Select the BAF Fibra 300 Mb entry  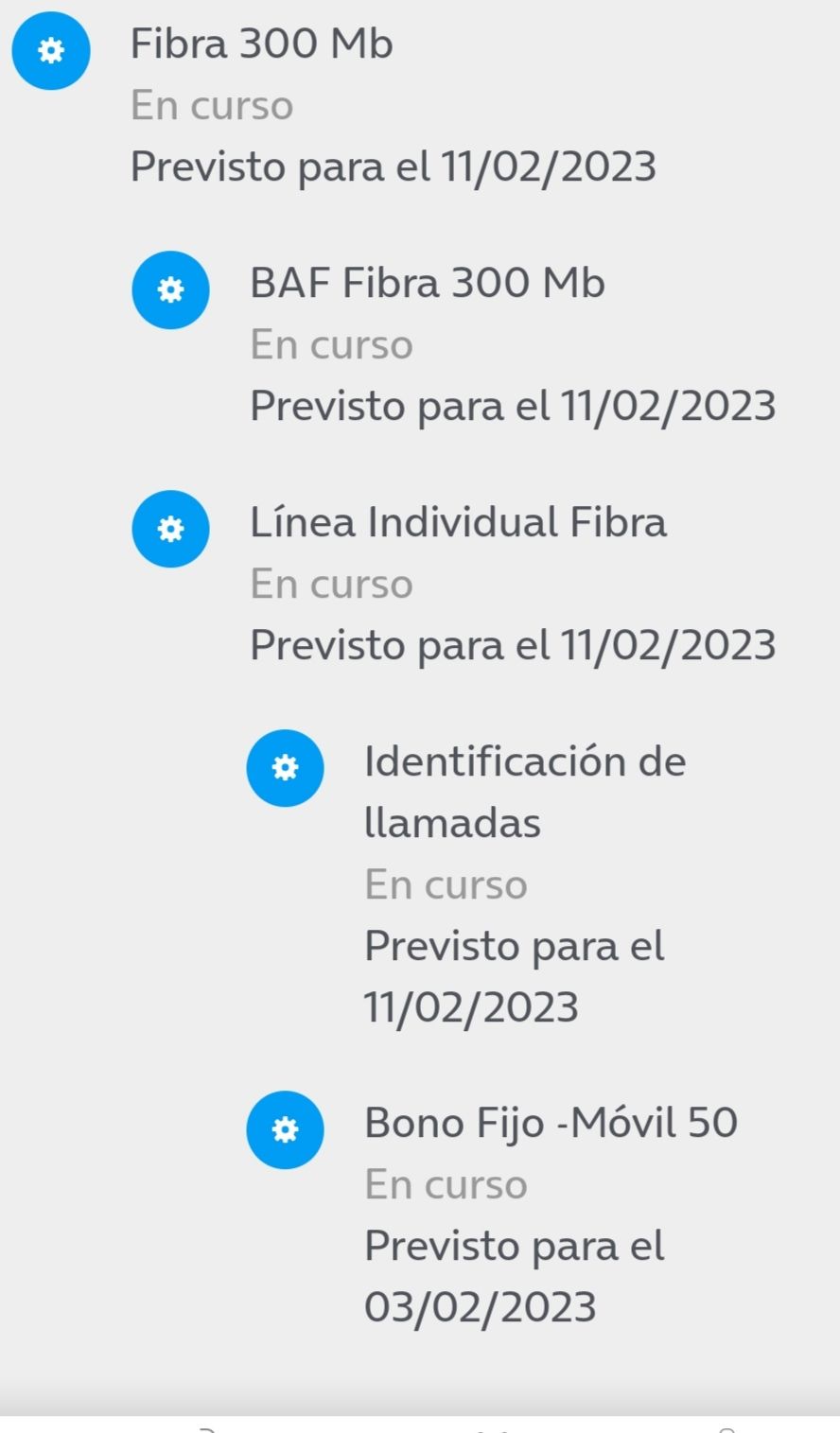(427, 284)
